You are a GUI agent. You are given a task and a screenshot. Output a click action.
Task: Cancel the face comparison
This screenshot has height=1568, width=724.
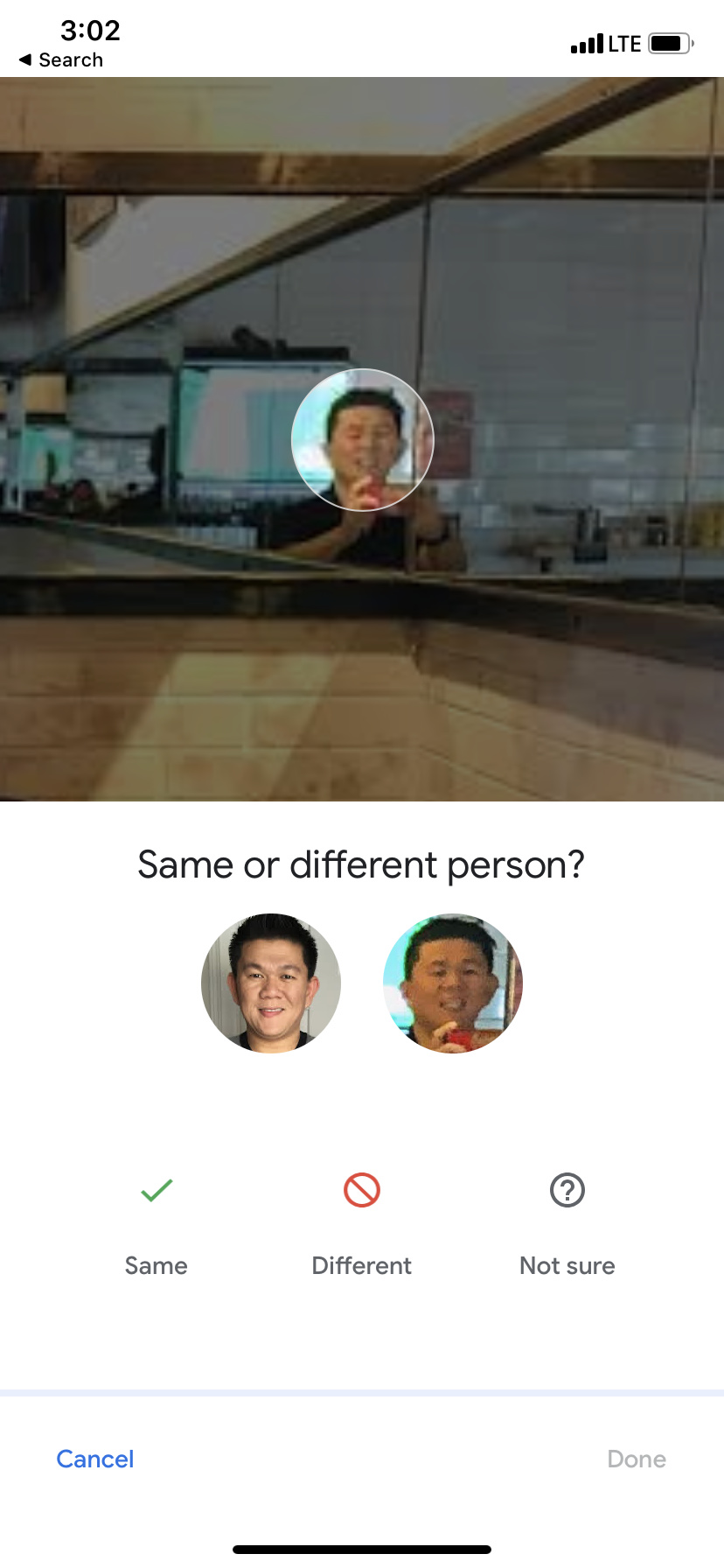point(95,1459)
